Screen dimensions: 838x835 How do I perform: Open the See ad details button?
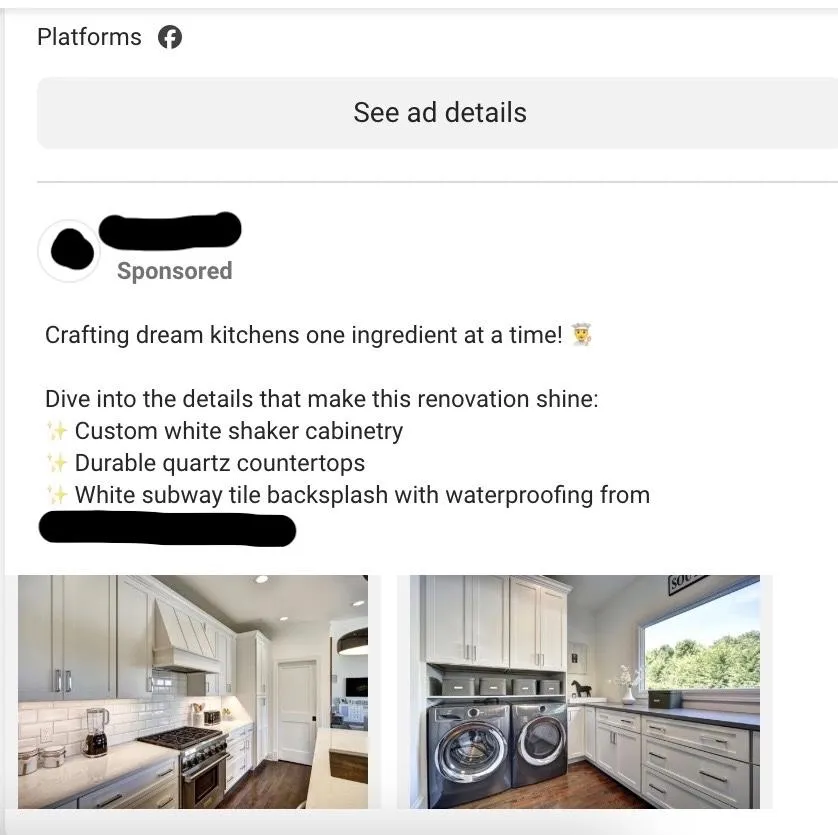coord(439,113)
